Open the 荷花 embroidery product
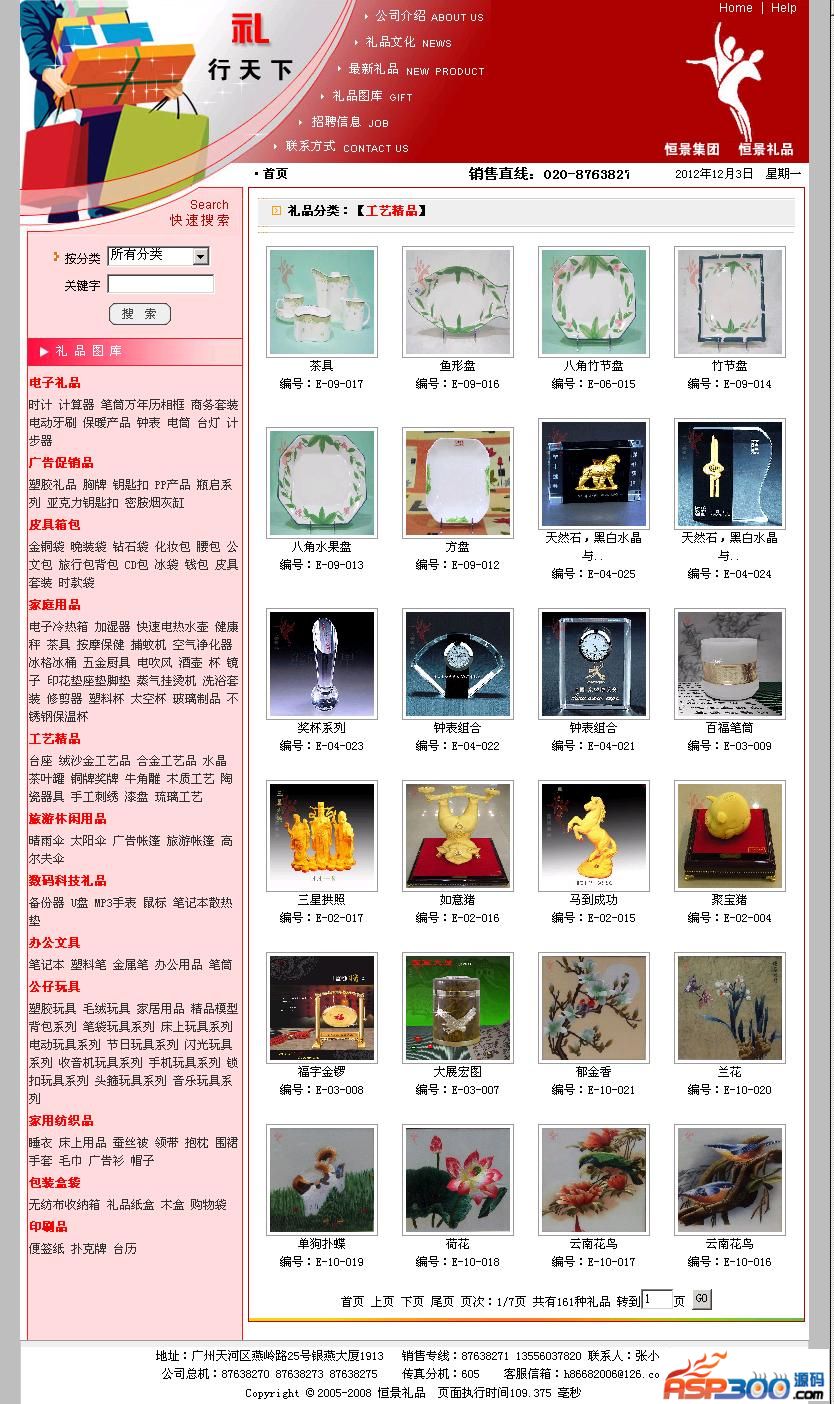 [x=457, y=1180]
